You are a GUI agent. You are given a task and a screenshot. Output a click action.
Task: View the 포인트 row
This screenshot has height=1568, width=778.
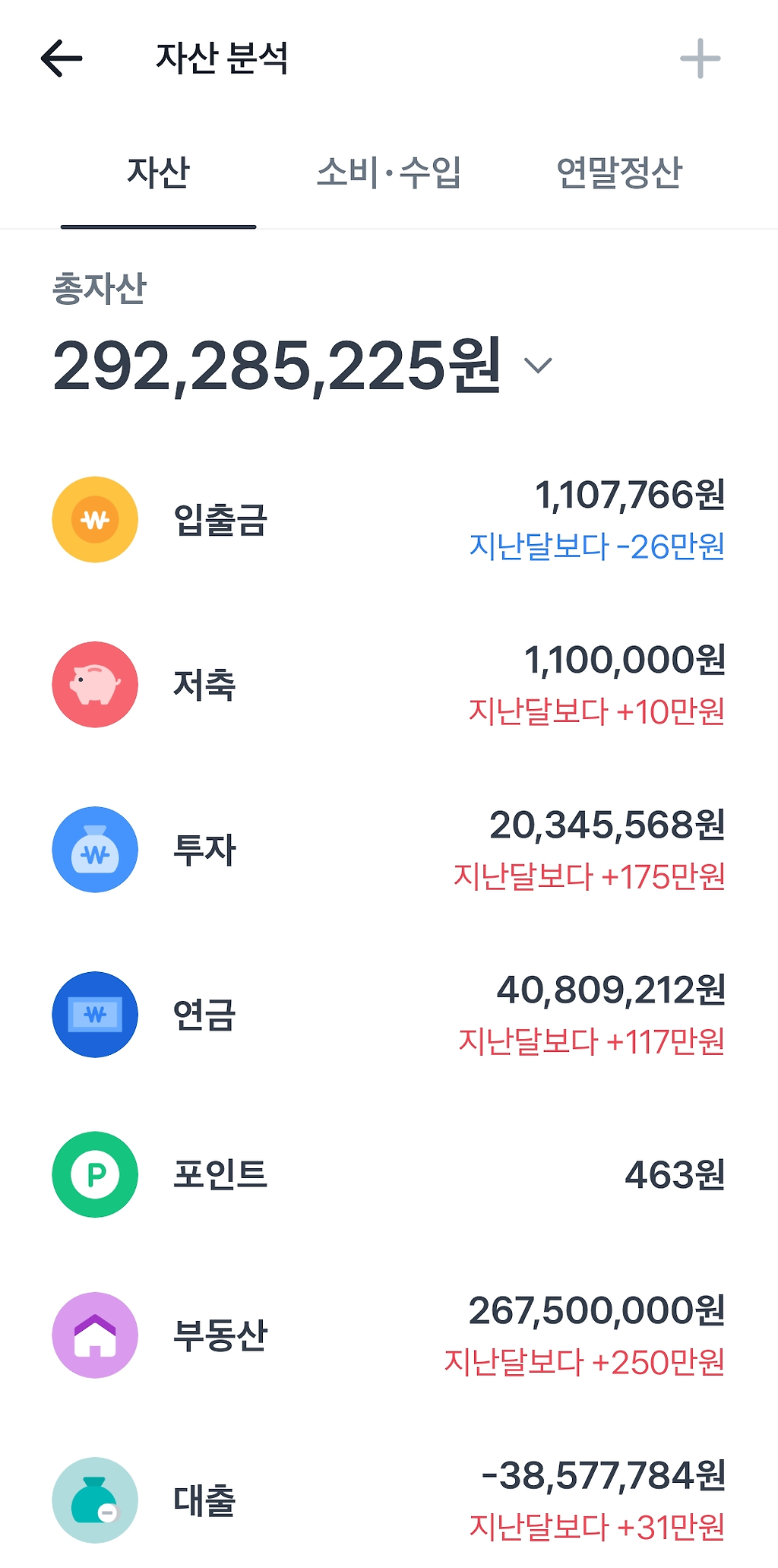(389, 1175)
